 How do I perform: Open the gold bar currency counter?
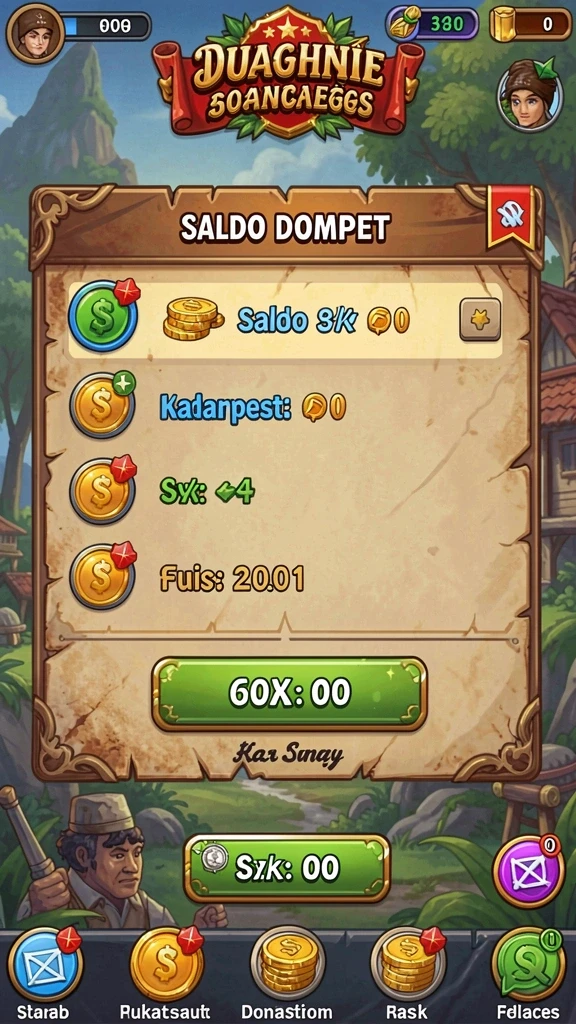point(530,24)
